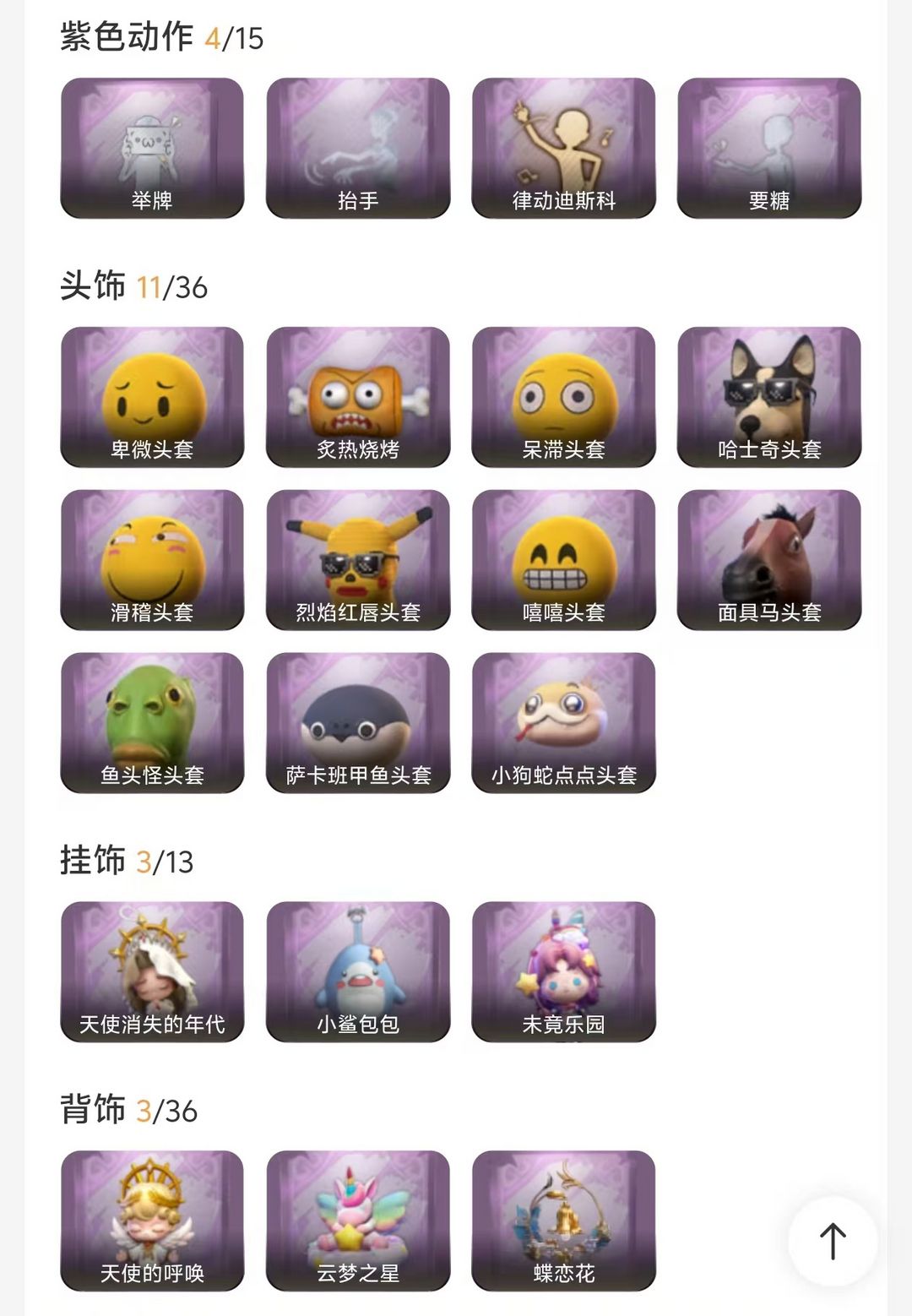
Task: Select the 卑微头套 headwear item
Action: 152,397
